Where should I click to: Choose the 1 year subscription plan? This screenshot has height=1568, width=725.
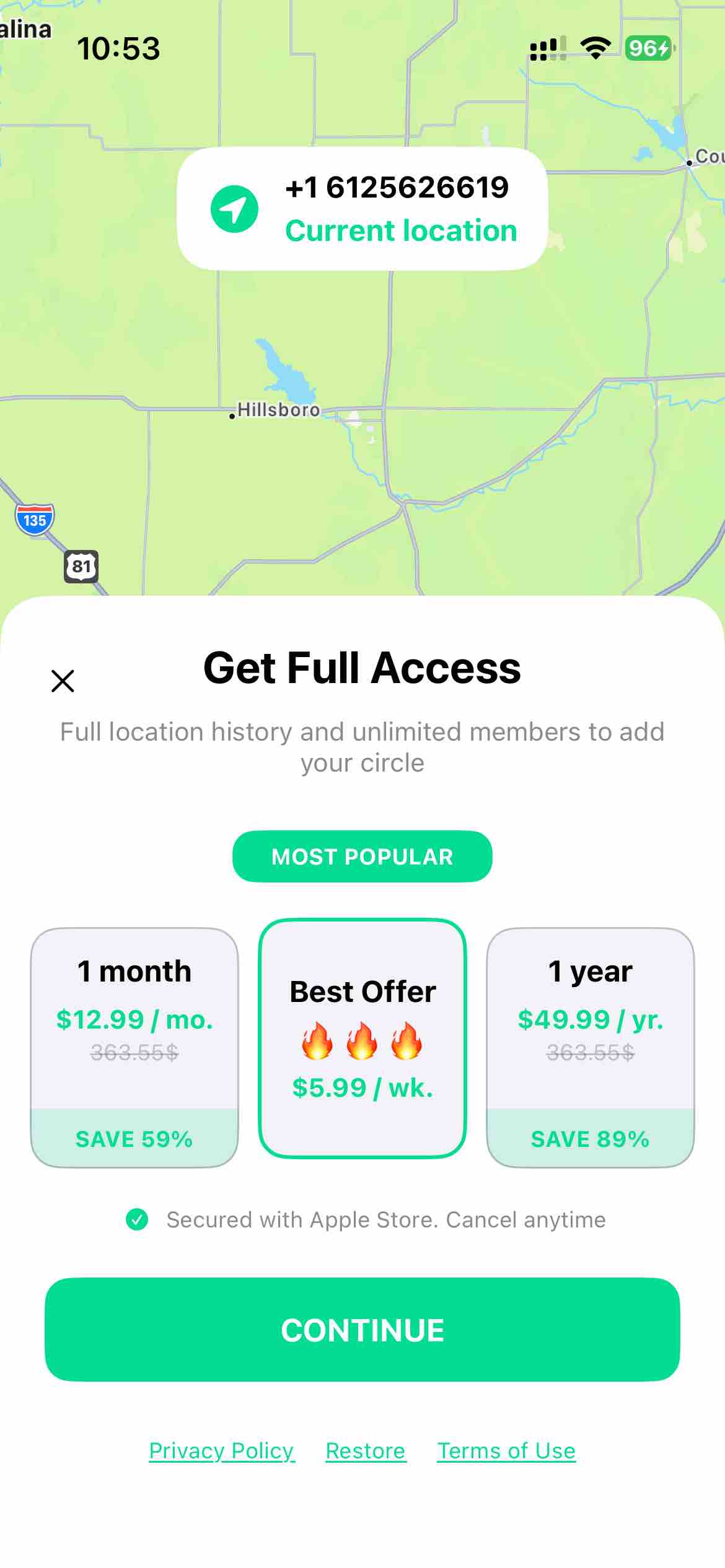[591, 1047]
